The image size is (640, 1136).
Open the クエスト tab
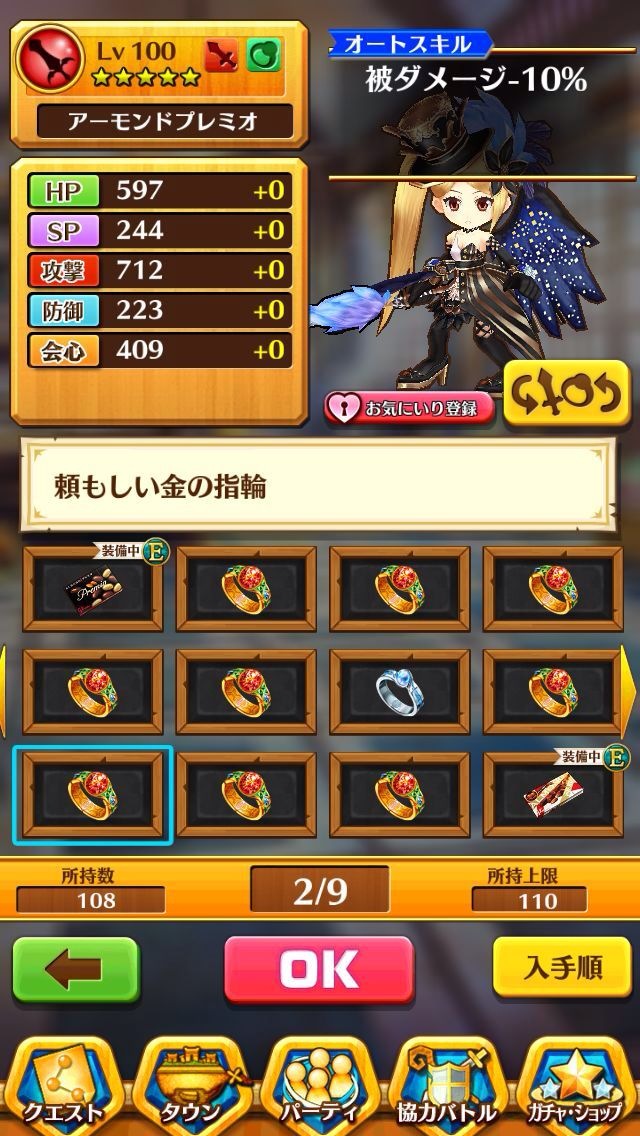coord(62,1083)
